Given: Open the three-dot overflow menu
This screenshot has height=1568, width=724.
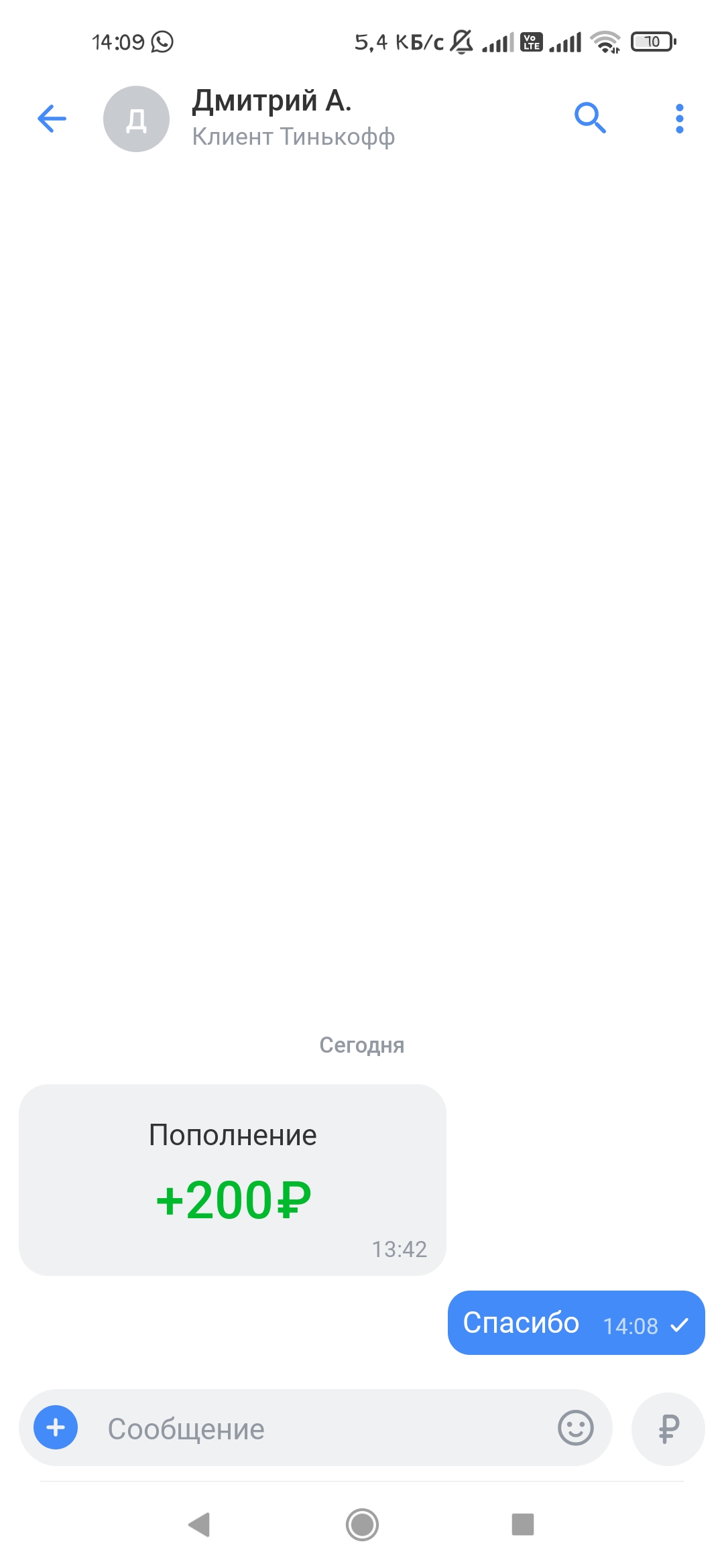Looking at the screenshot, I should 679,119.
